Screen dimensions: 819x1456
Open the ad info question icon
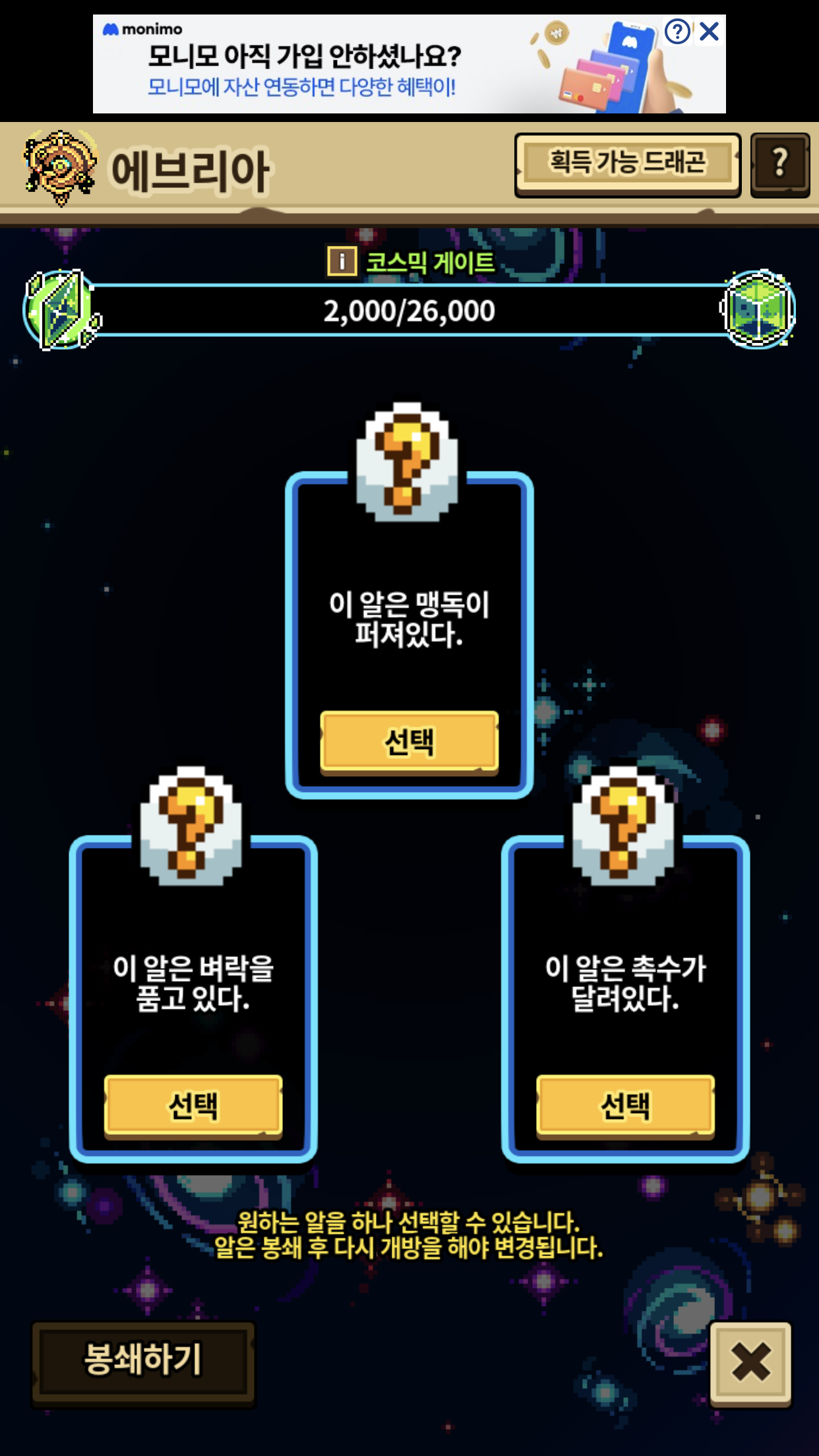(x=677, y=31)
